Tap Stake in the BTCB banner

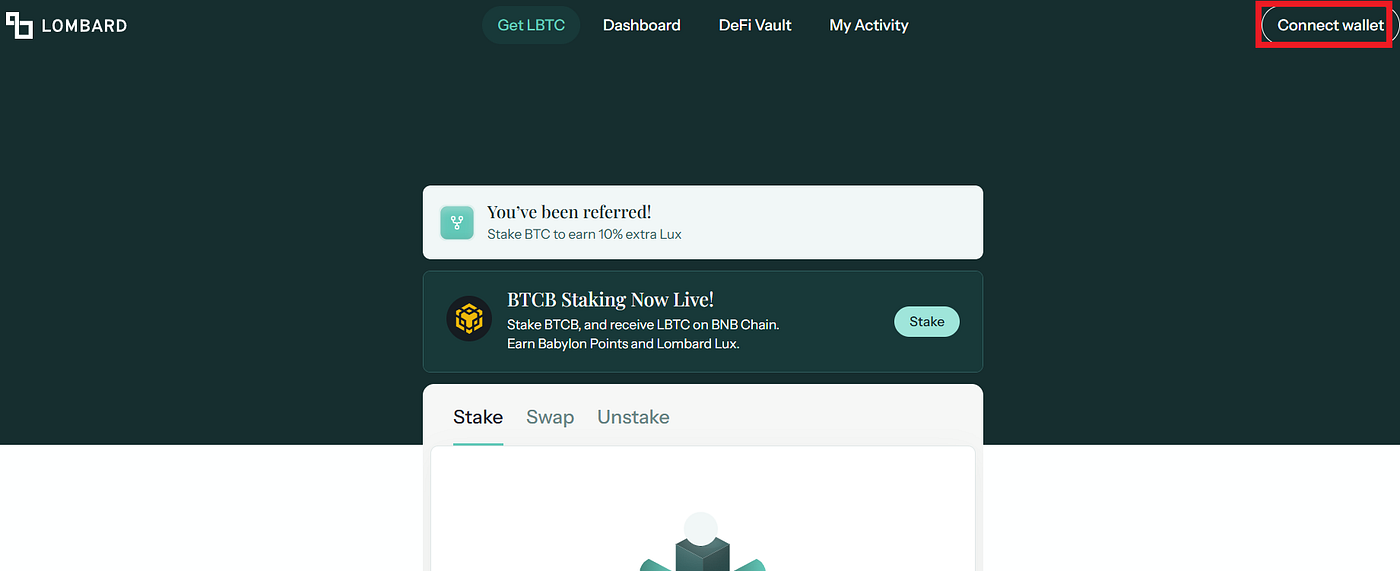tap(926, 322)
